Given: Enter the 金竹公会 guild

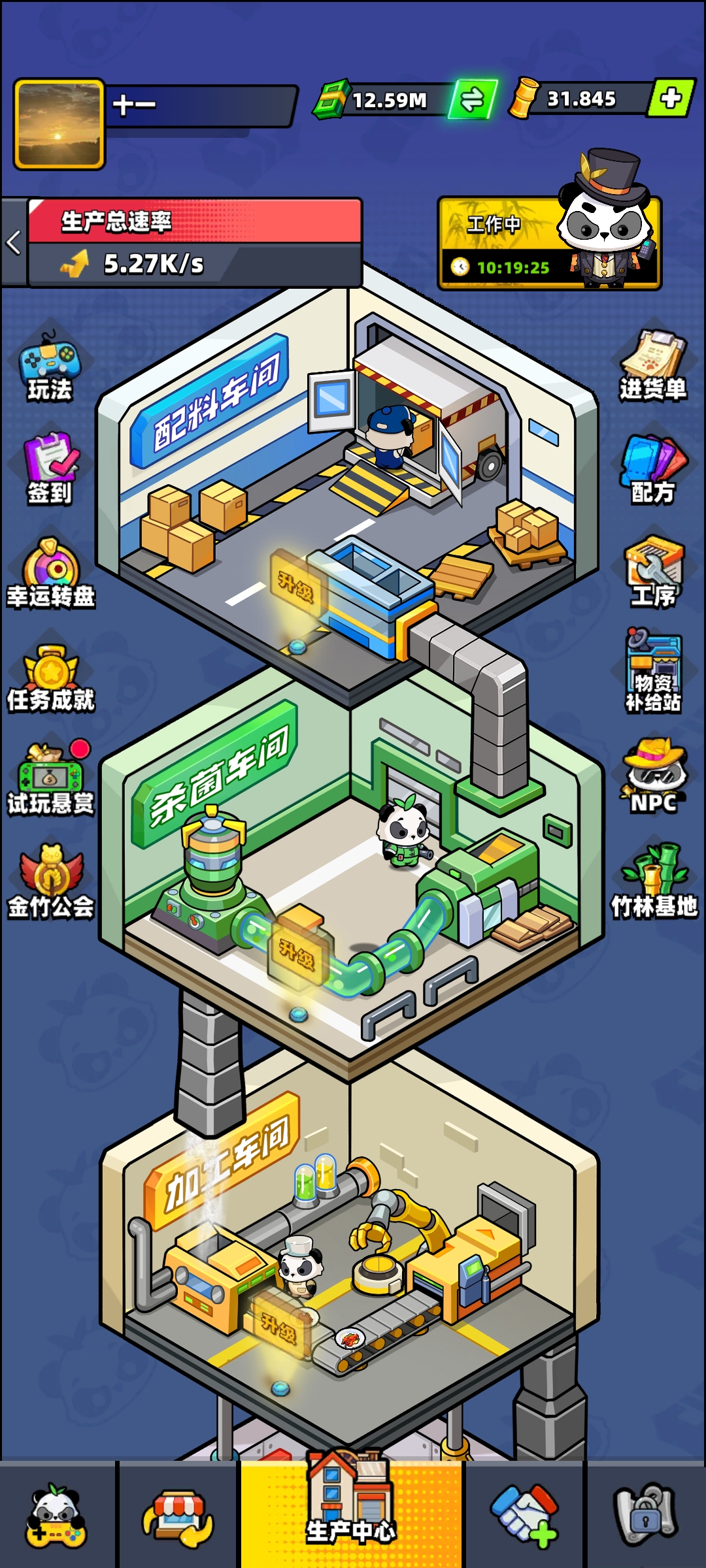Looking at the screenshot, I should click(x=51, y=882).
